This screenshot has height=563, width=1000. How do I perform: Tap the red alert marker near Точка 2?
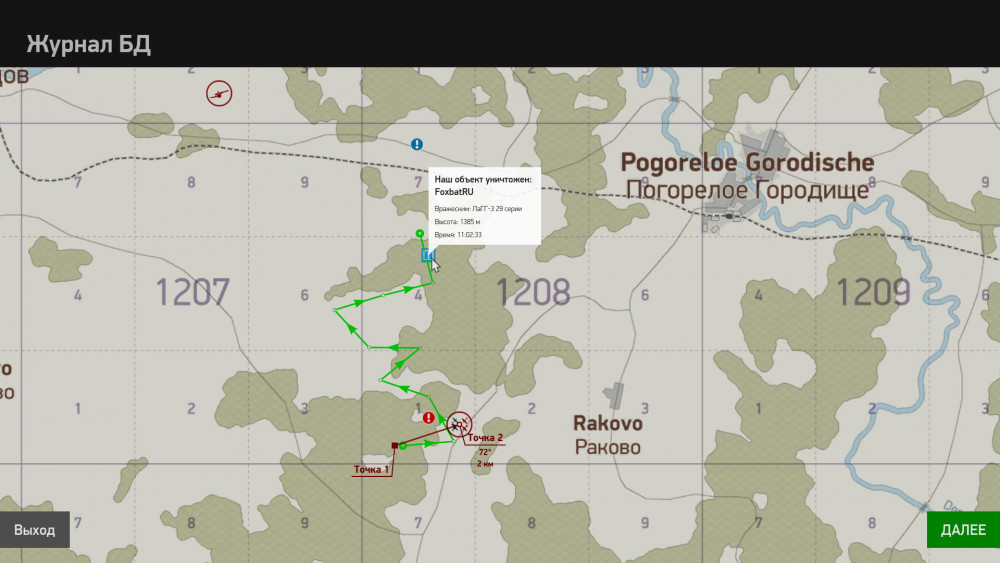429,417
